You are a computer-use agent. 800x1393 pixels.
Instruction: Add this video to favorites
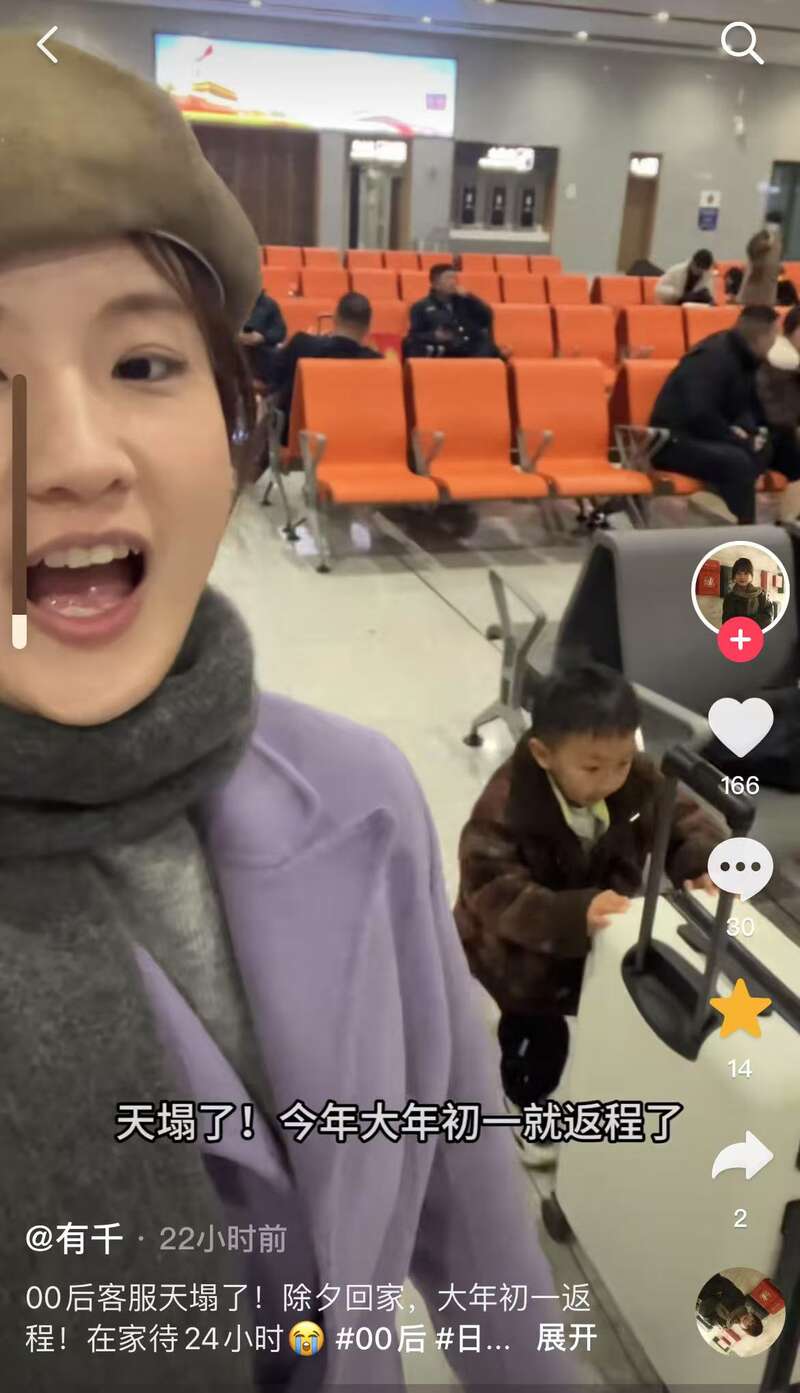[x=740, y=1010]
